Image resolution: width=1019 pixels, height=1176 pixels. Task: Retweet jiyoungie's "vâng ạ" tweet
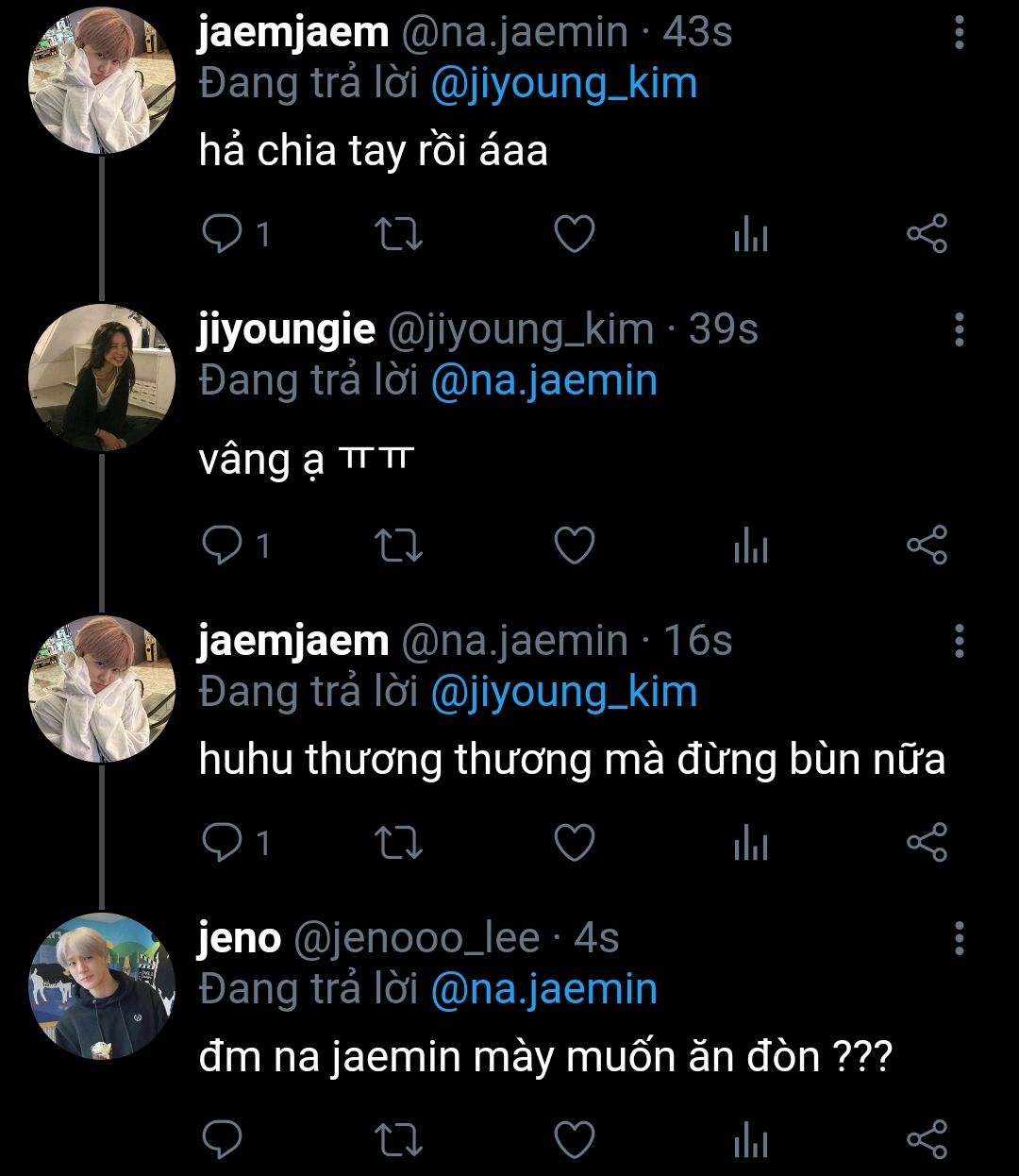click(x=398, y=546)
